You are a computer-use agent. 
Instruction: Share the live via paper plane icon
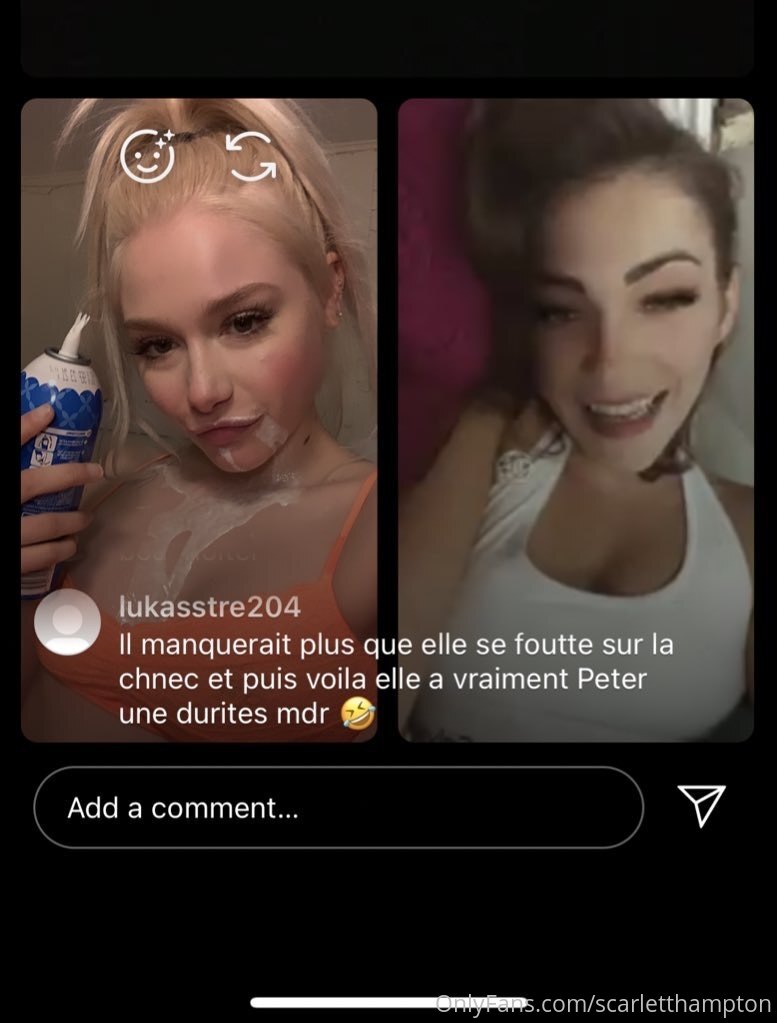701,805
